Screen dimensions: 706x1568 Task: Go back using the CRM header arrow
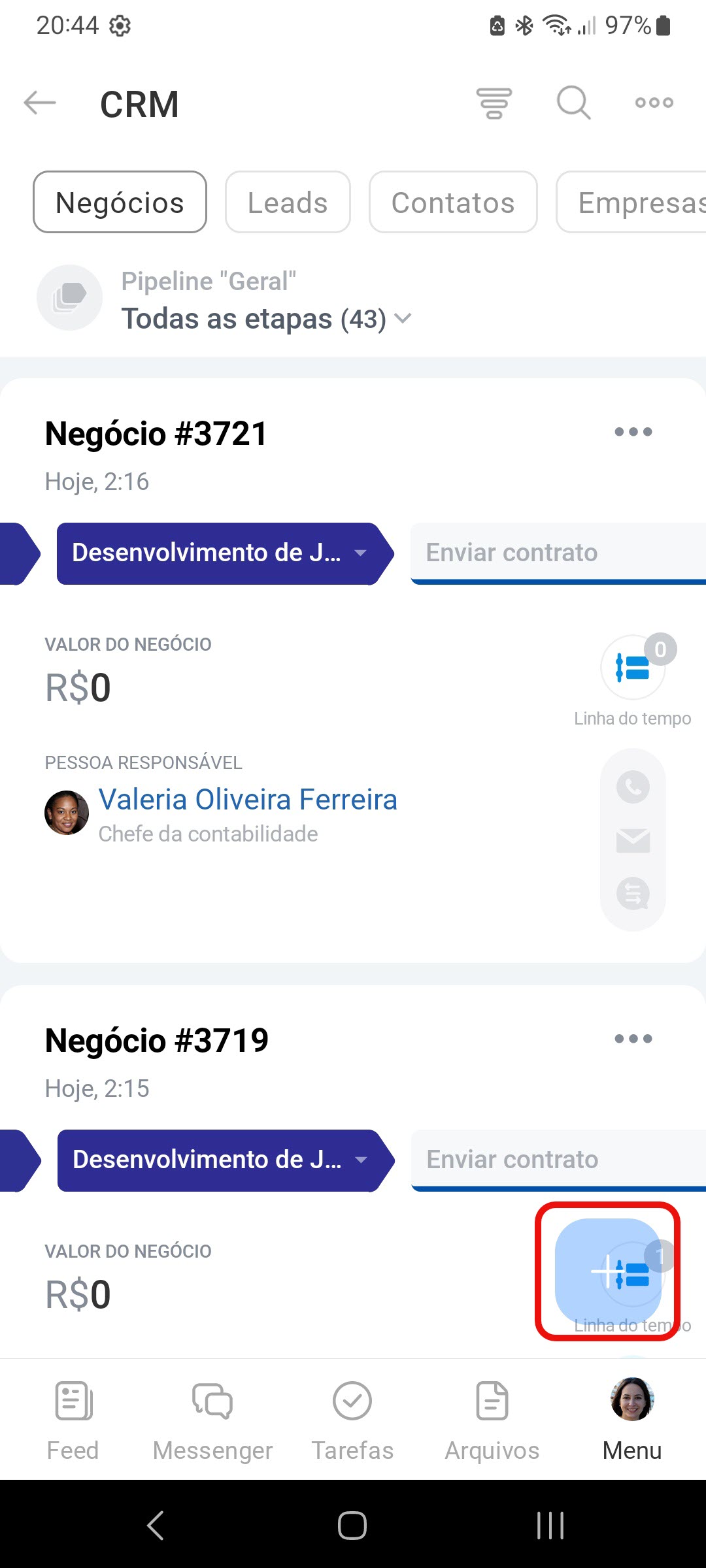pyautogui.click(x=40, y=103)
